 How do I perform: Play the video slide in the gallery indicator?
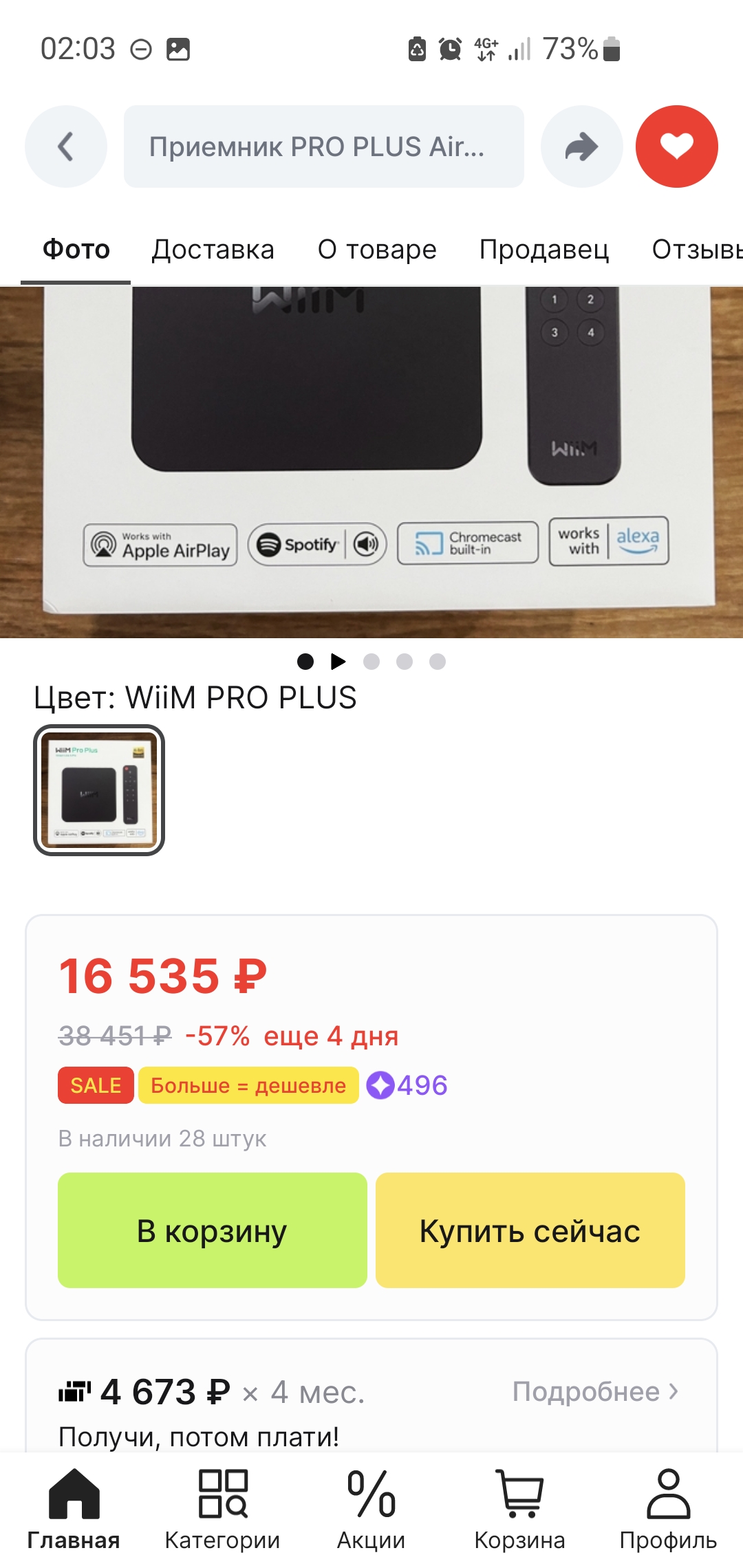338,662
